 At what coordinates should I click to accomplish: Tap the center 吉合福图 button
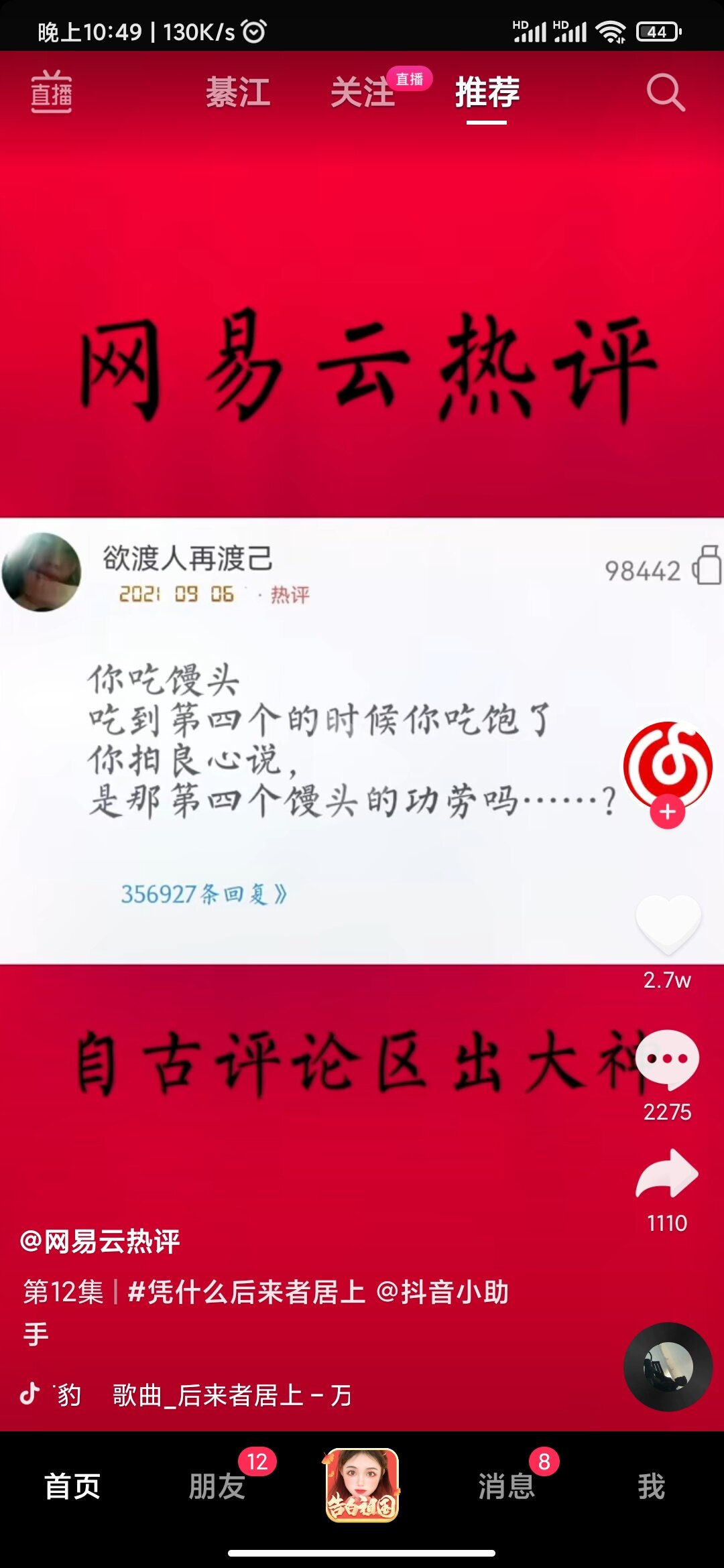tap(362, 1485)
